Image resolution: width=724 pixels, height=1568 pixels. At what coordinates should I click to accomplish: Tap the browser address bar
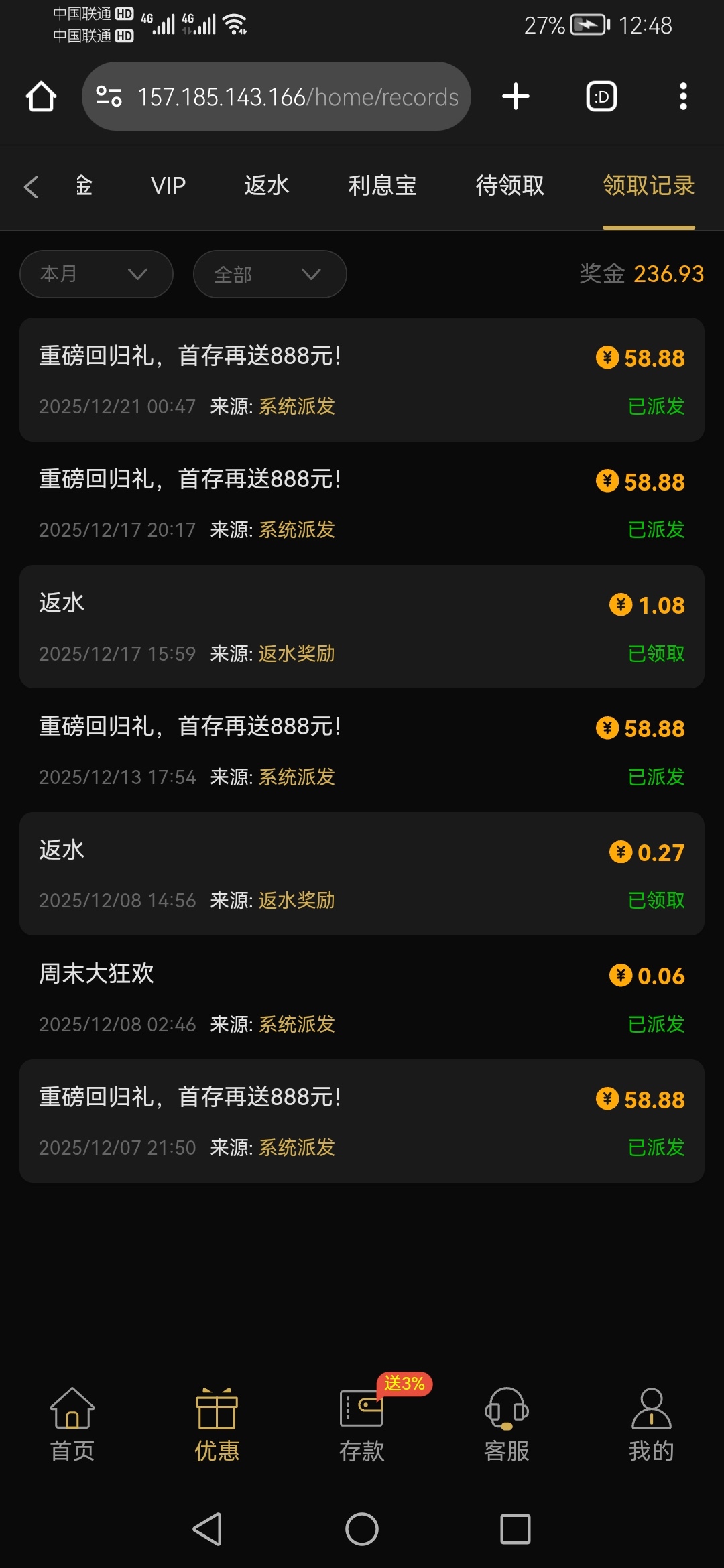click(298, 96)
